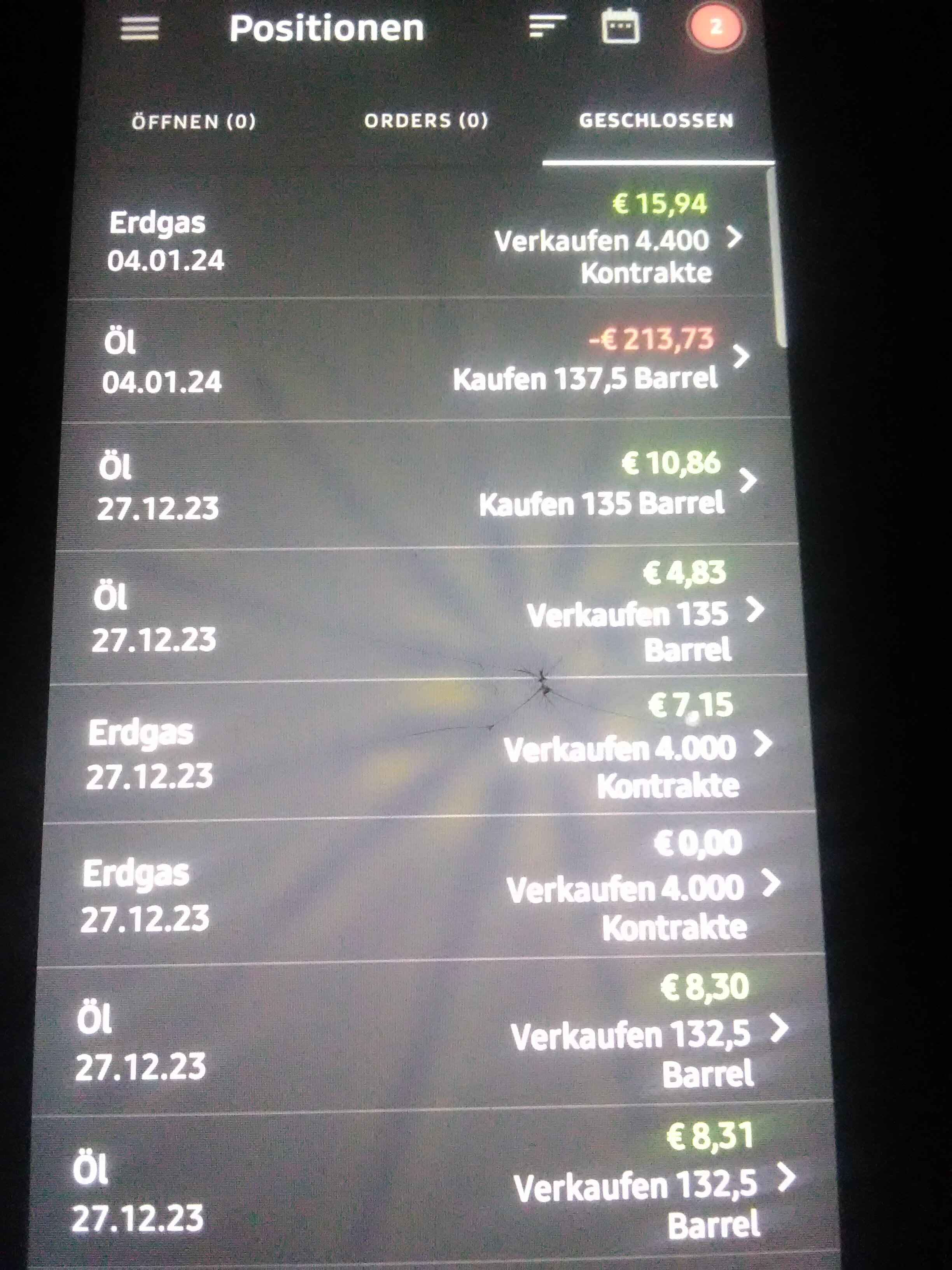The width and height of the screenshot is (952, 1270).
Task: Open Öl position with -€ 213,73 loss
Action: click(425, 361)
